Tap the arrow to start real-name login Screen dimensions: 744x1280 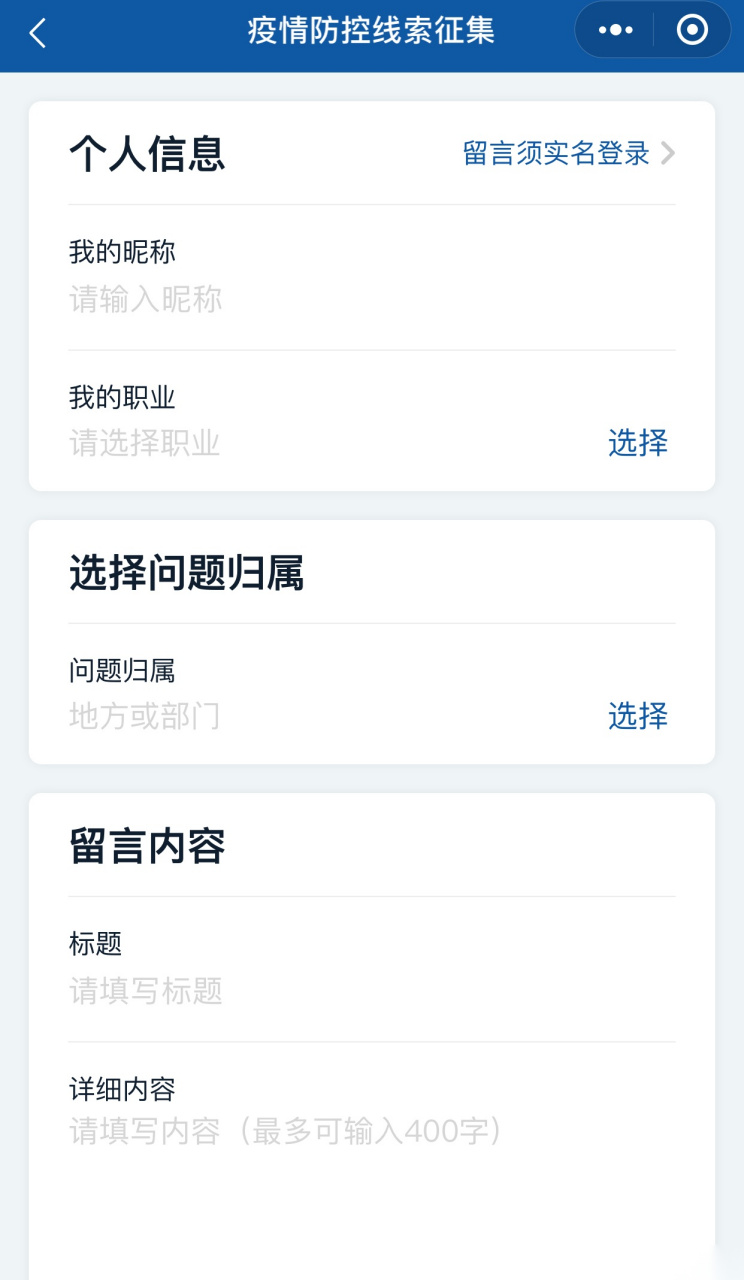tap(670, 153)
